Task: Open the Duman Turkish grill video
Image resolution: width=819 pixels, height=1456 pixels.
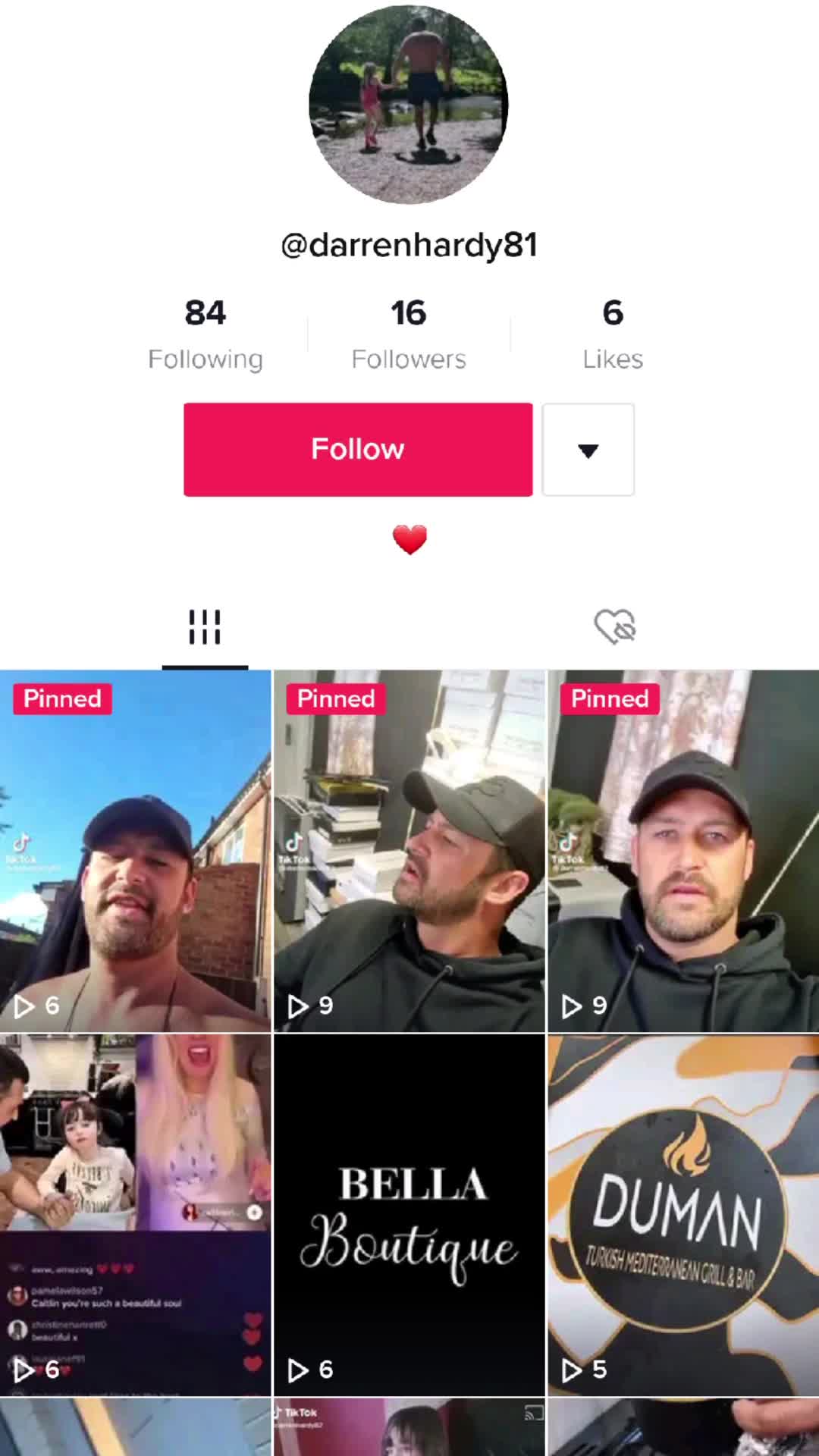Action: coord(683,1215)
